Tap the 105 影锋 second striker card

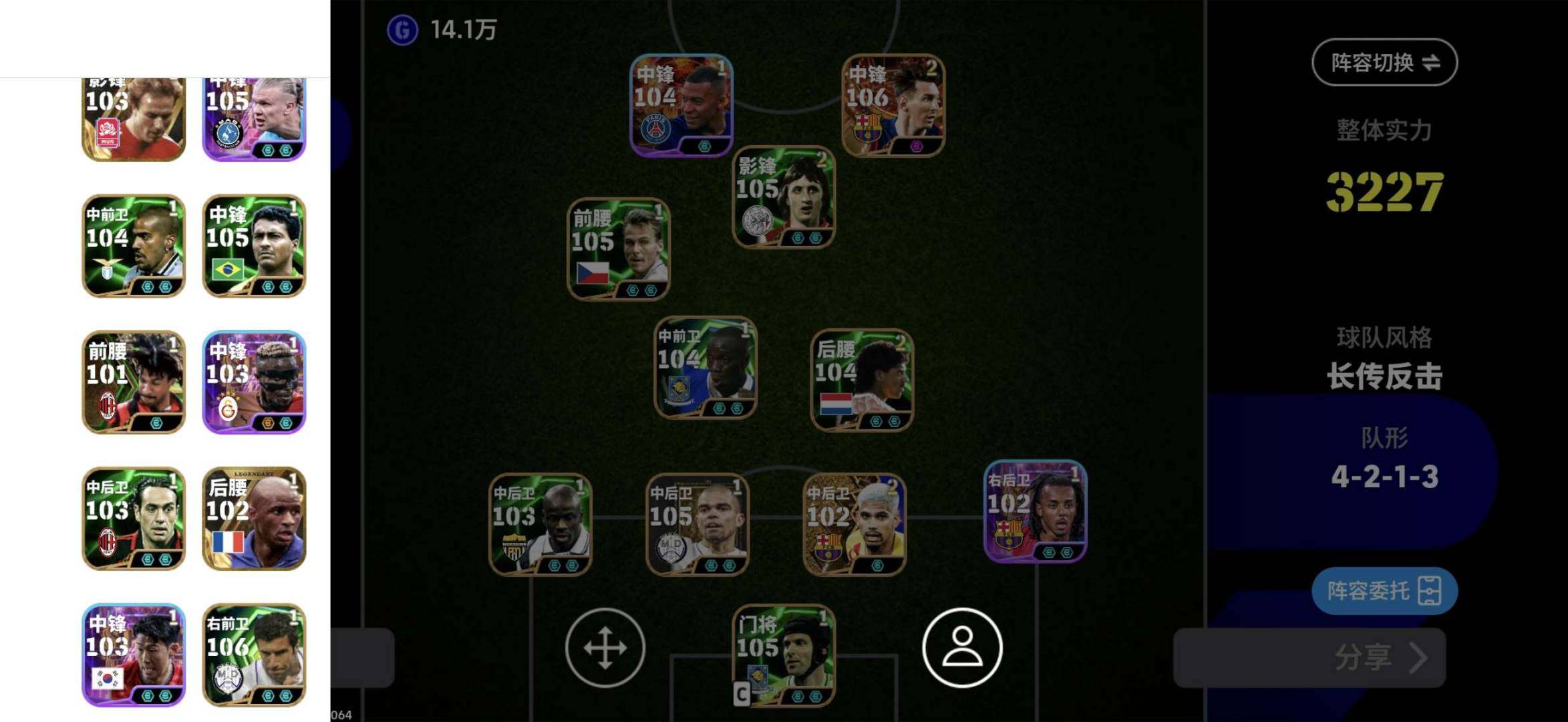[784, 197]
